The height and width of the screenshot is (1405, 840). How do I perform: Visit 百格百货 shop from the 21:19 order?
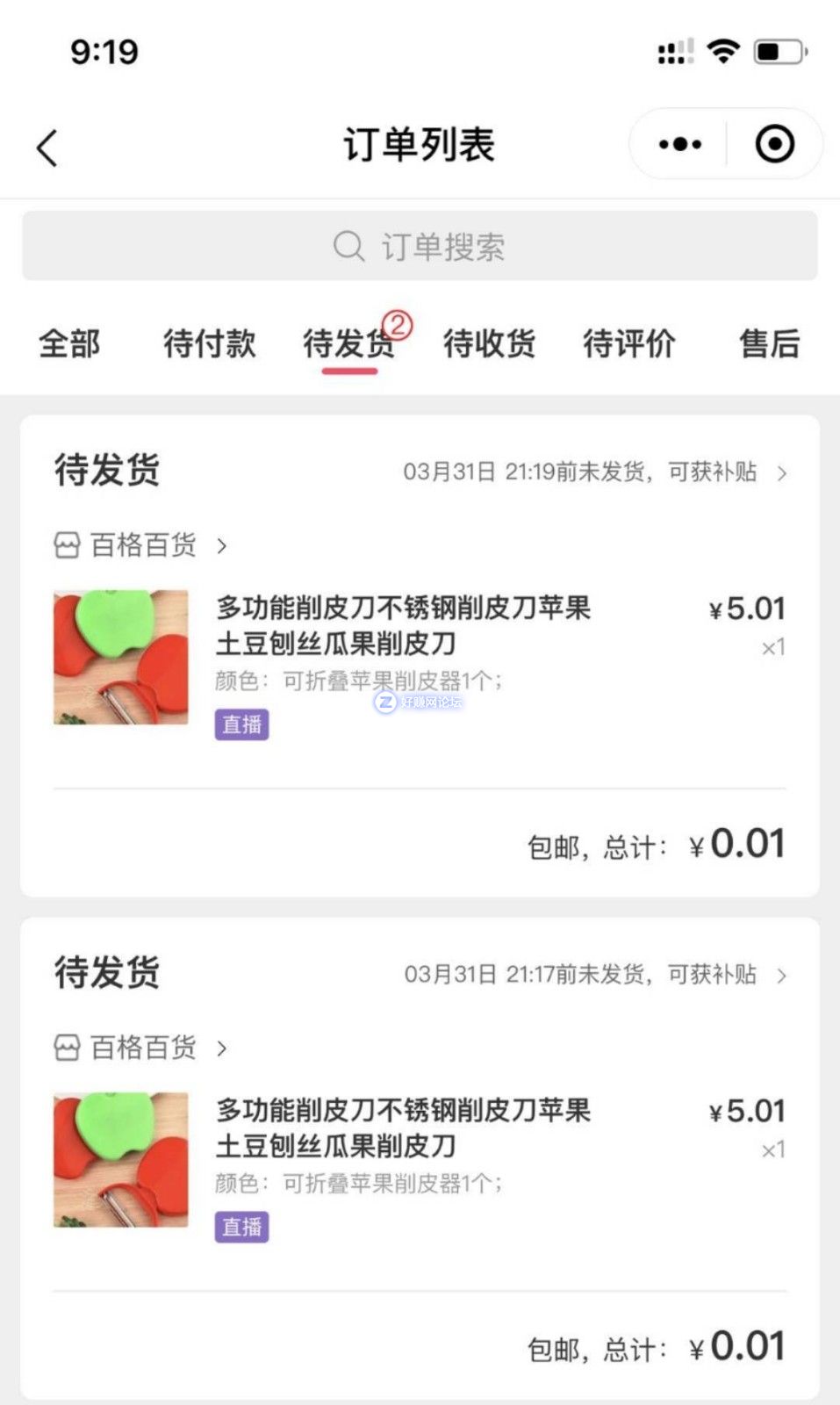click(x=142, y=545)
